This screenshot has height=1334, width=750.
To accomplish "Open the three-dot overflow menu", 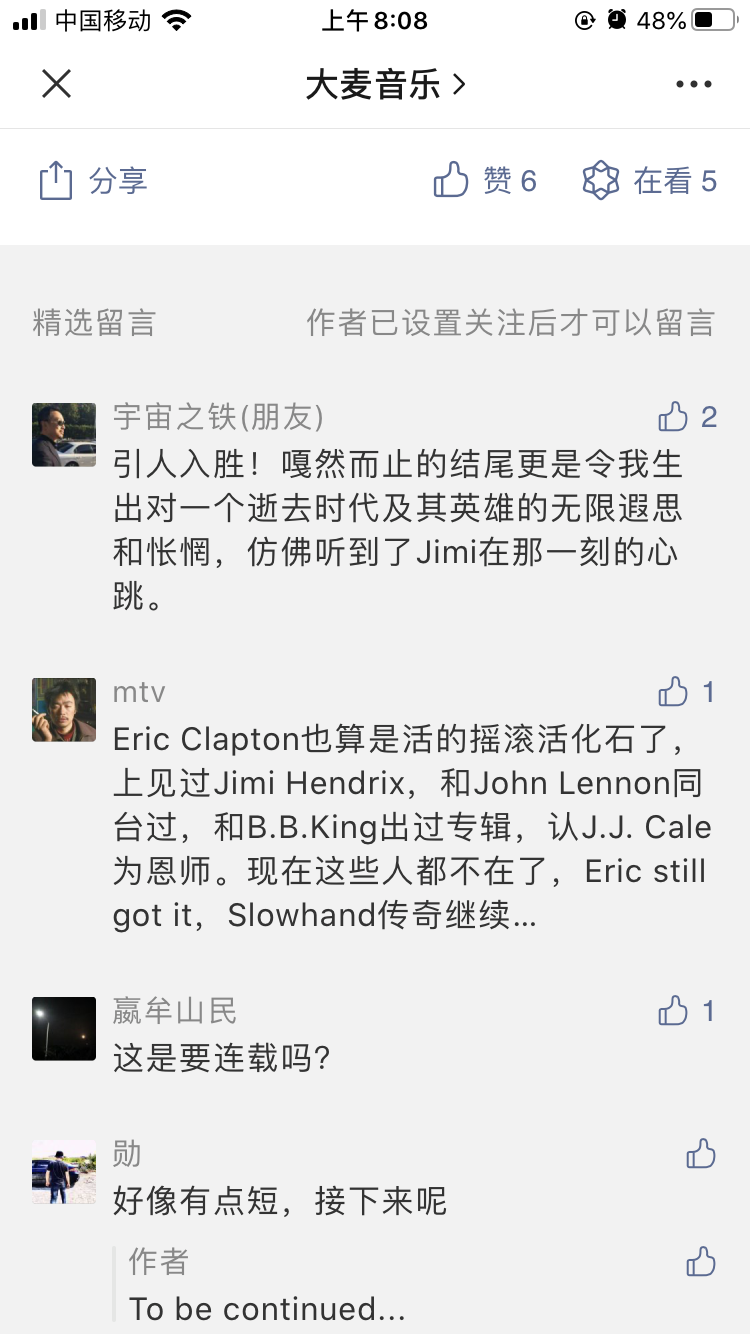I will point(693,85).
